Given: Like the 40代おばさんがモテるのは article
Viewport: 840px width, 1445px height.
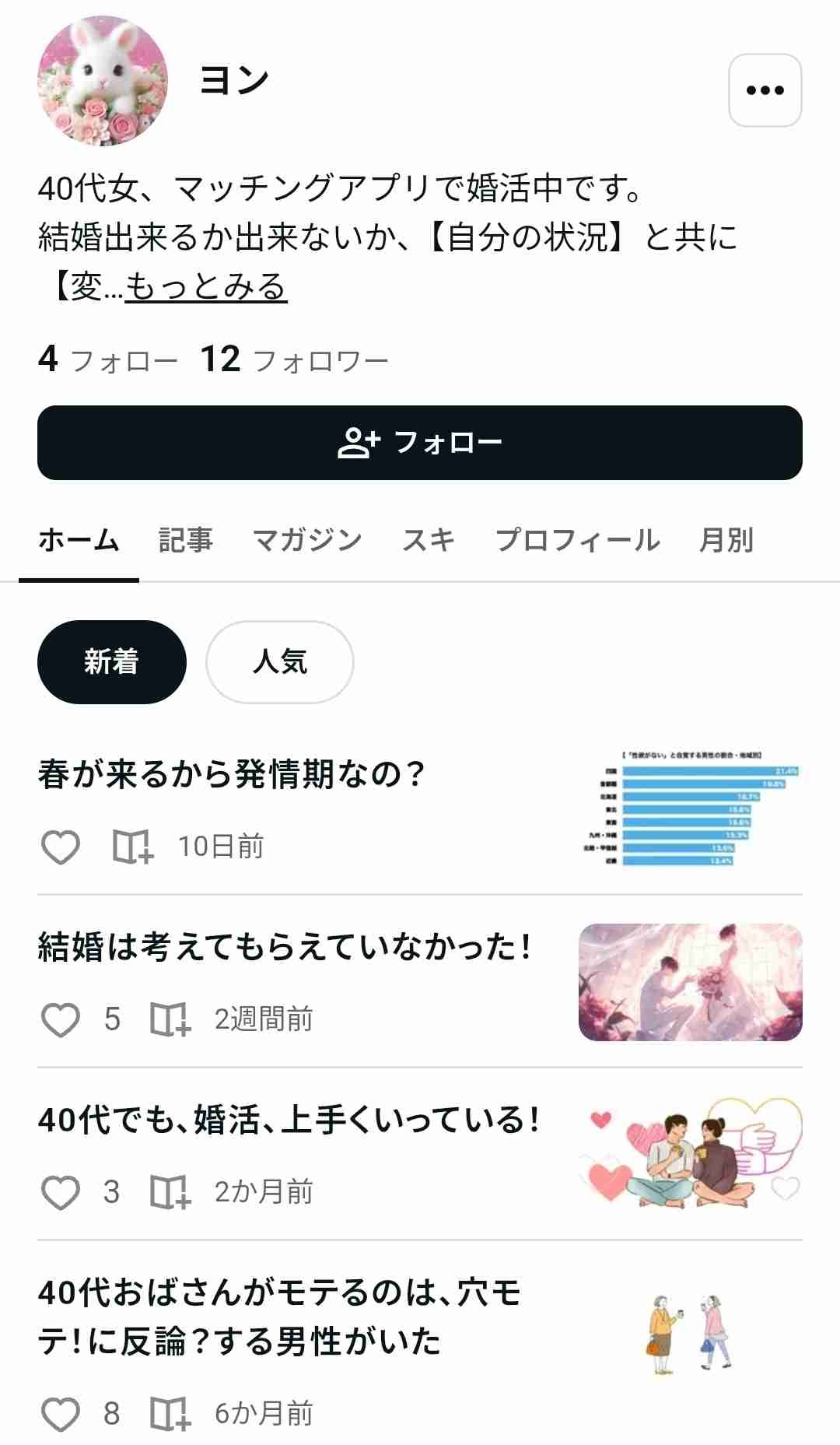Looking at the screenshot, I should tap(61, 1414).
